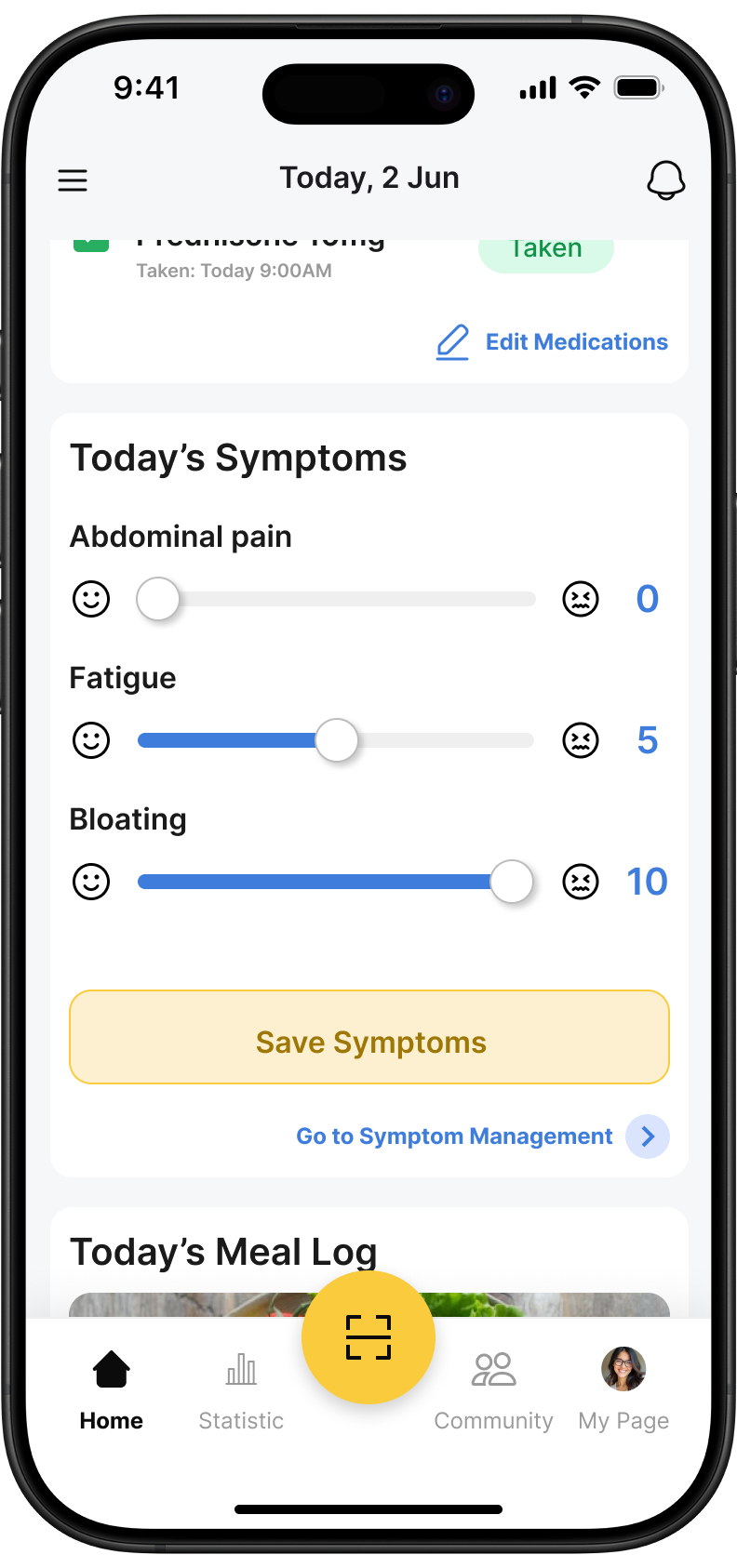The image size is (737, 1568).
Task: Open the notifications bell
Action: pyautogui.click(x=665, y=180)
